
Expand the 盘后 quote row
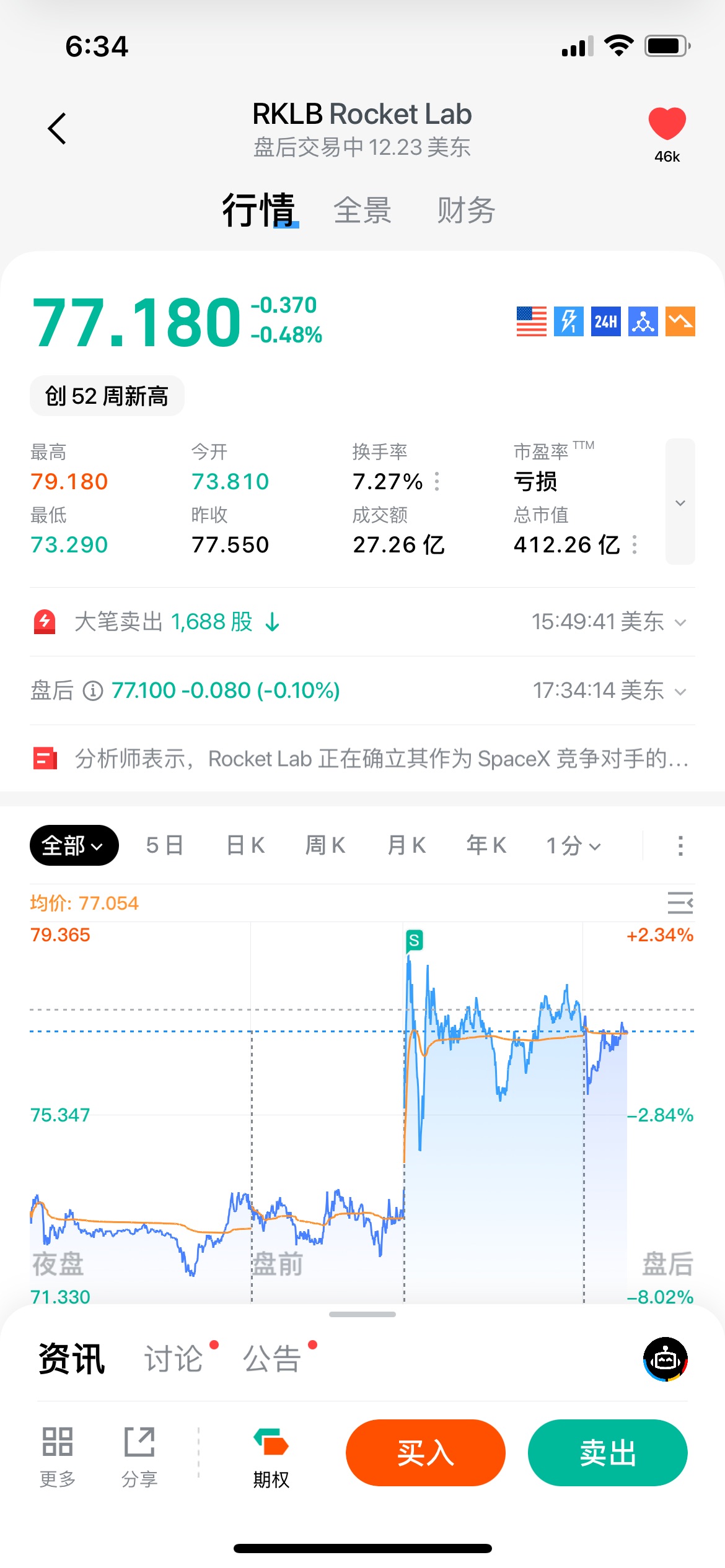(680, 691)
